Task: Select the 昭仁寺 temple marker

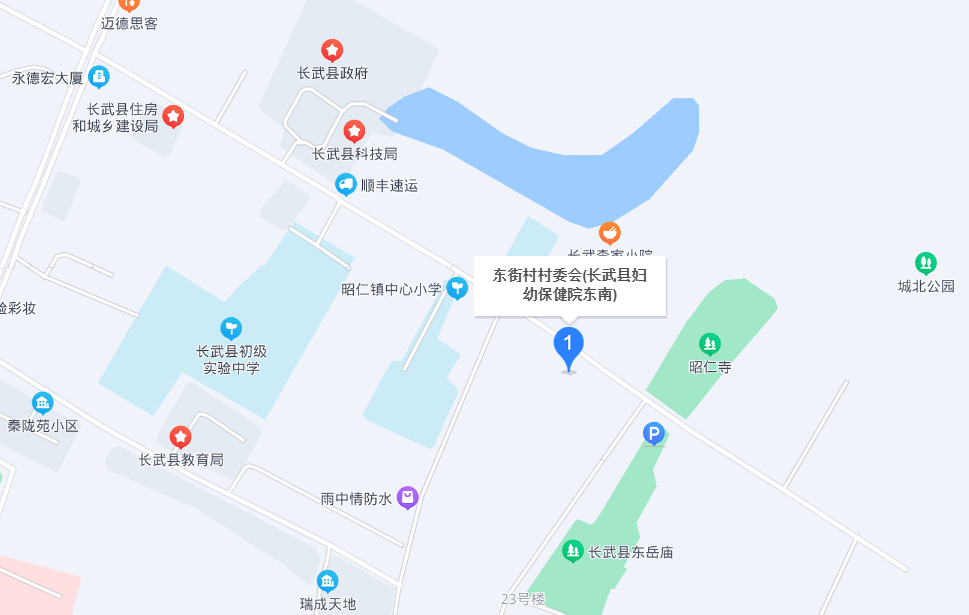Action: click(x=710, y=345)
